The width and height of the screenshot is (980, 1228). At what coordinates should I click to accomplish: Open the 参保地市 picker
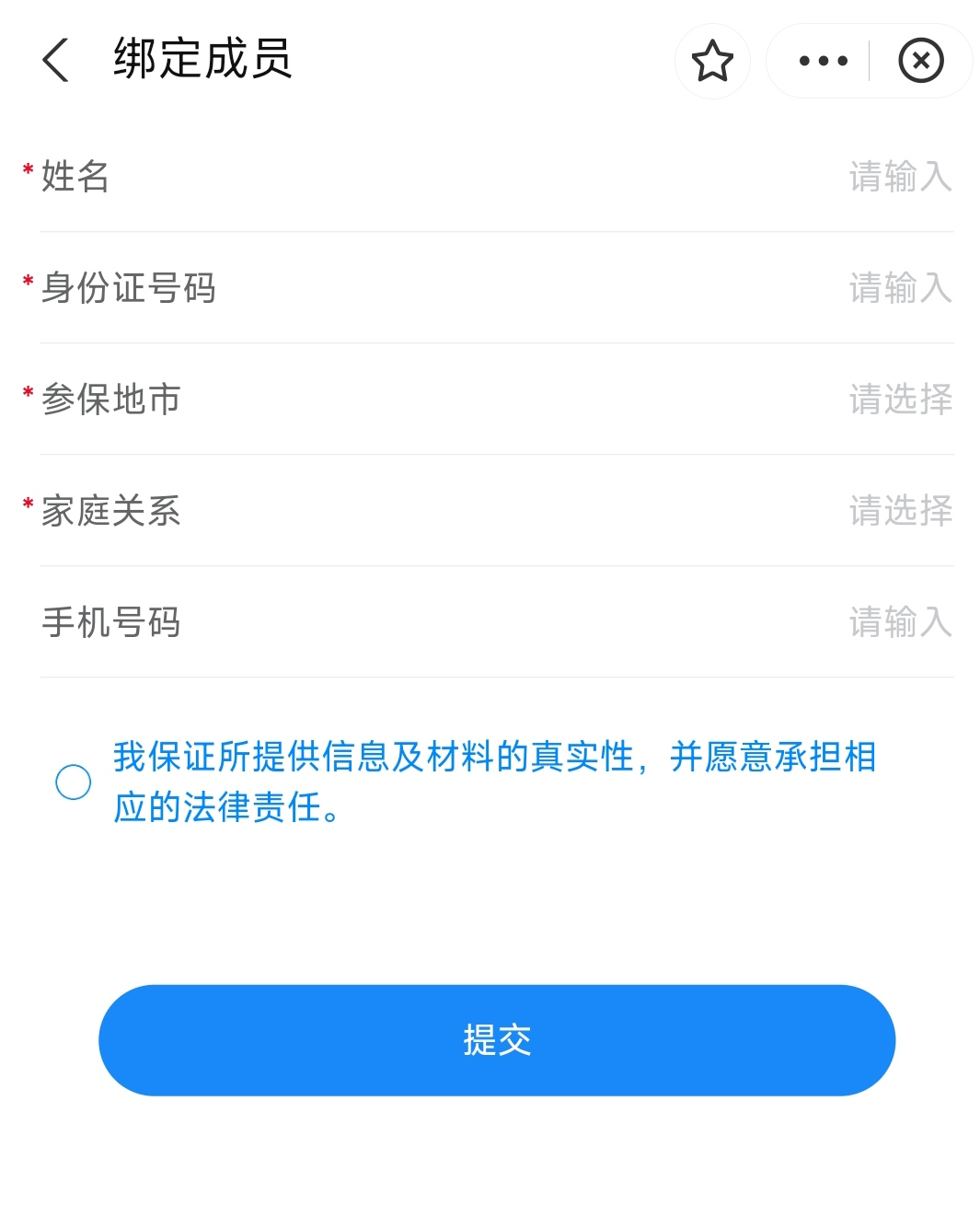[x=898, y=400]
